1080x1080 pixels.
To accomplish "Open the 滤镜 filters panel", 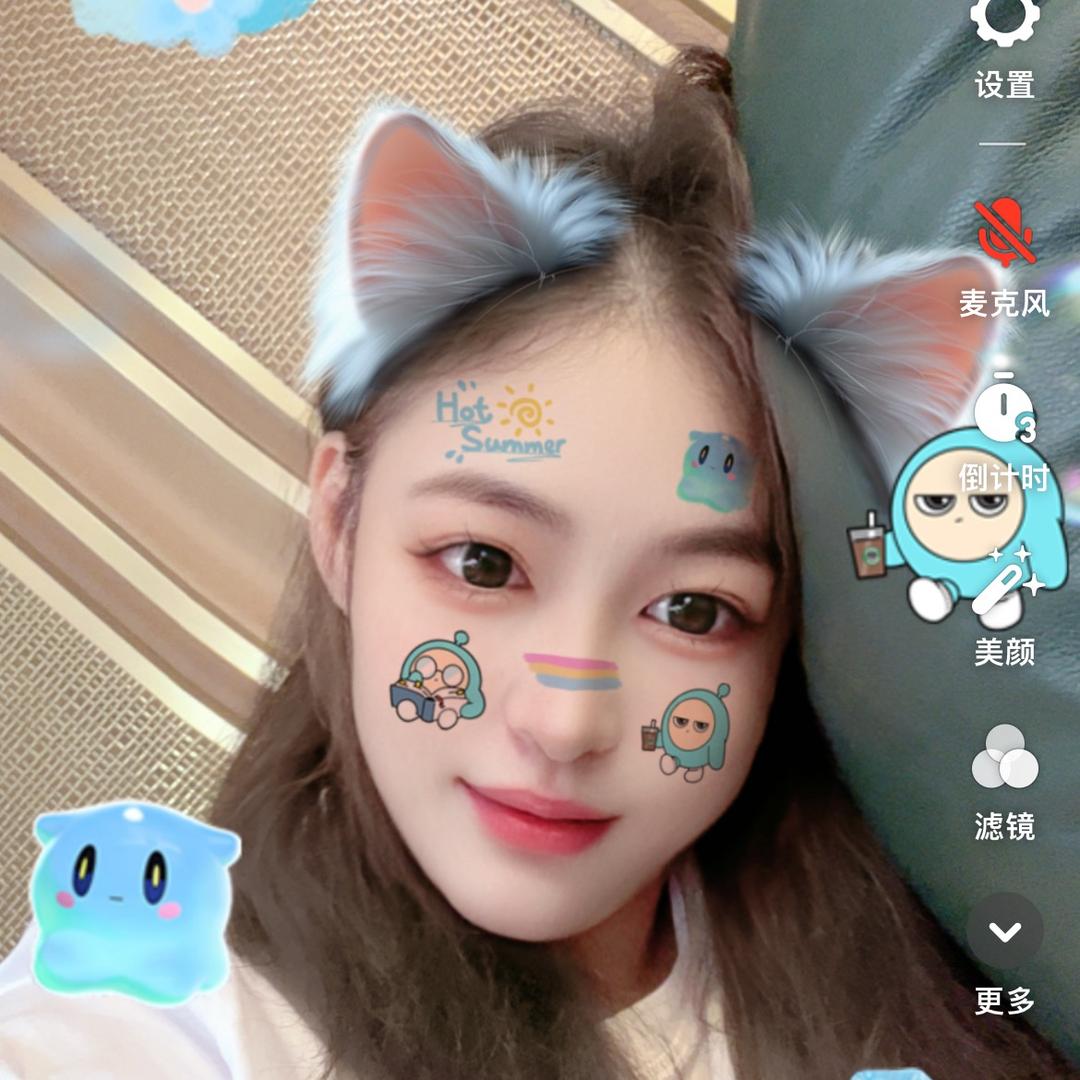I will [1004, 758].
